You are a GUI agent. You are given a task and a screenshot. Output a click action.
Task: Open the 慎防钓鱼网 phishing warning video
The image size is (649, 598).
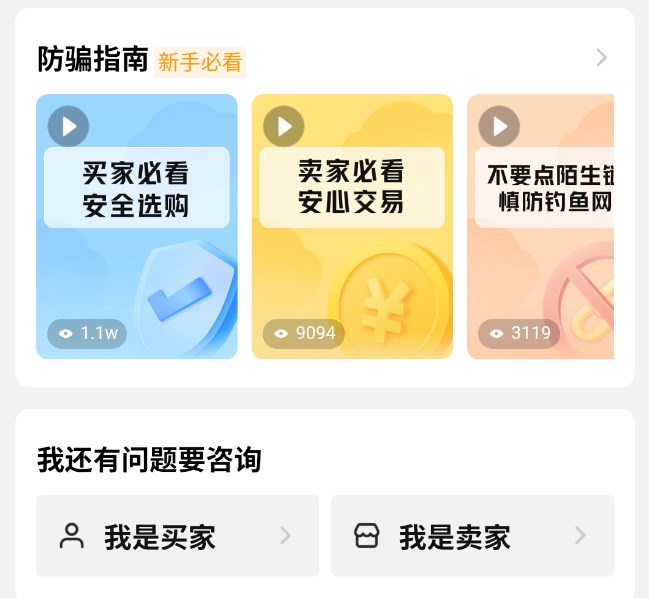pos(540,226)
